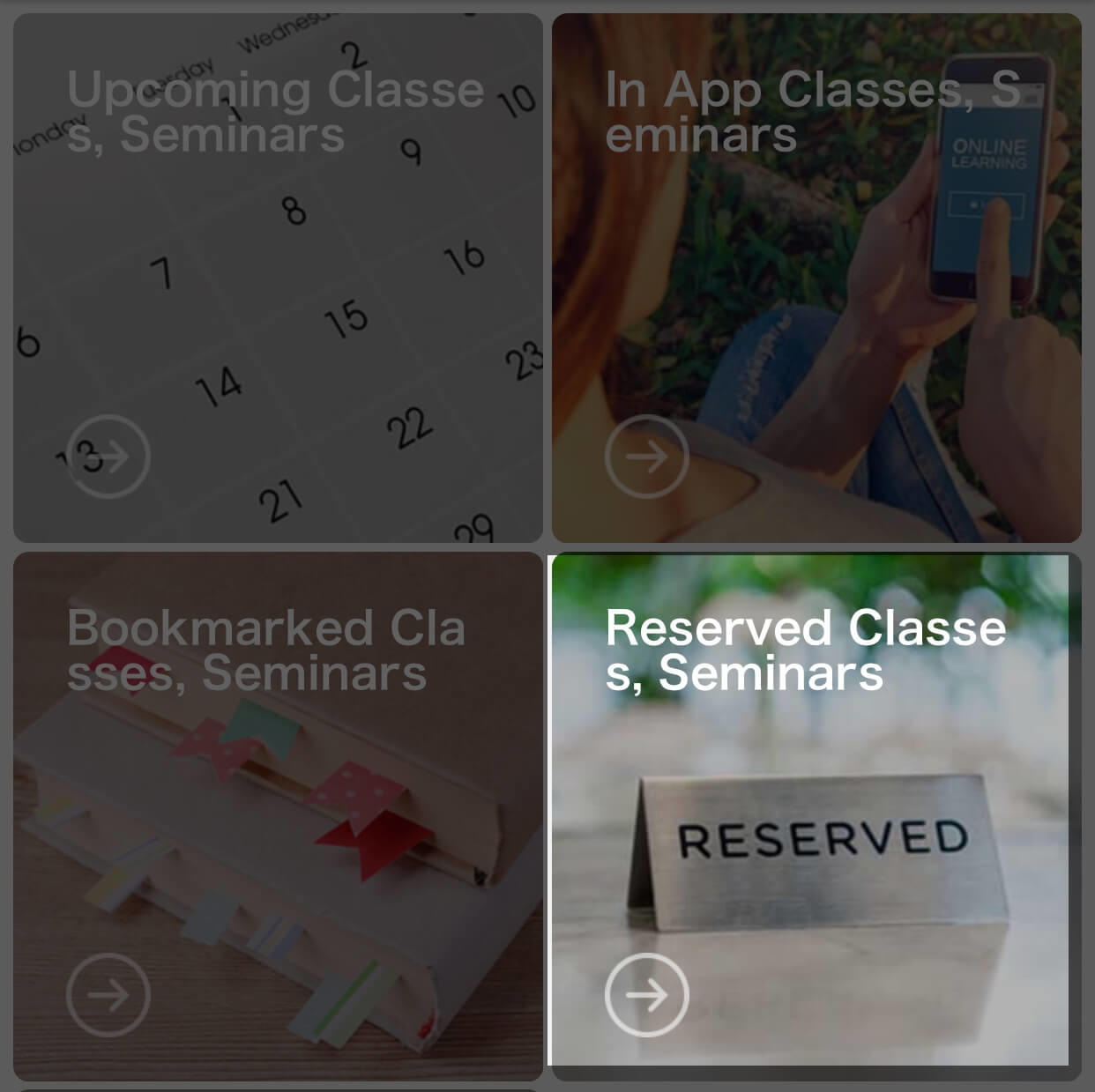The image size is (1095, 1092).
Task: Open the In App Classes, Seminars tile
Action: 816,278
